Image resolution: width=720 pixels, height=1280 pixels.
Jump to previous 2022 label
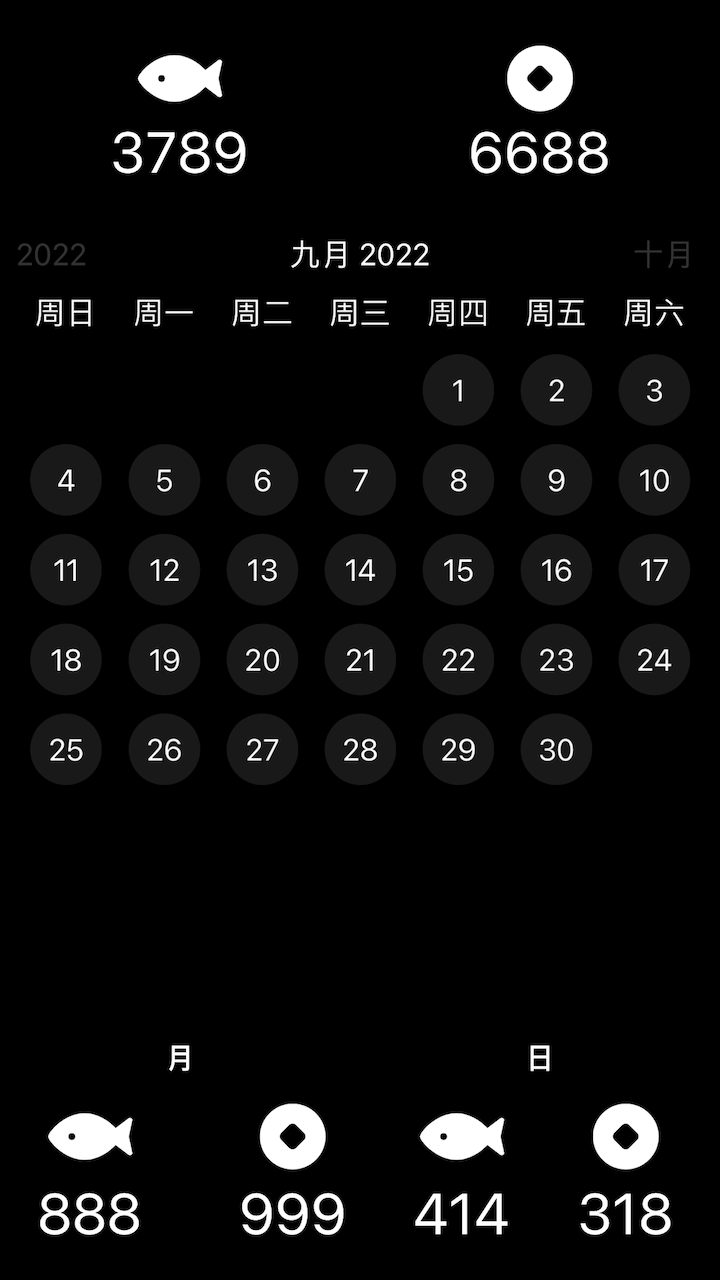click(x=52, y=255)
